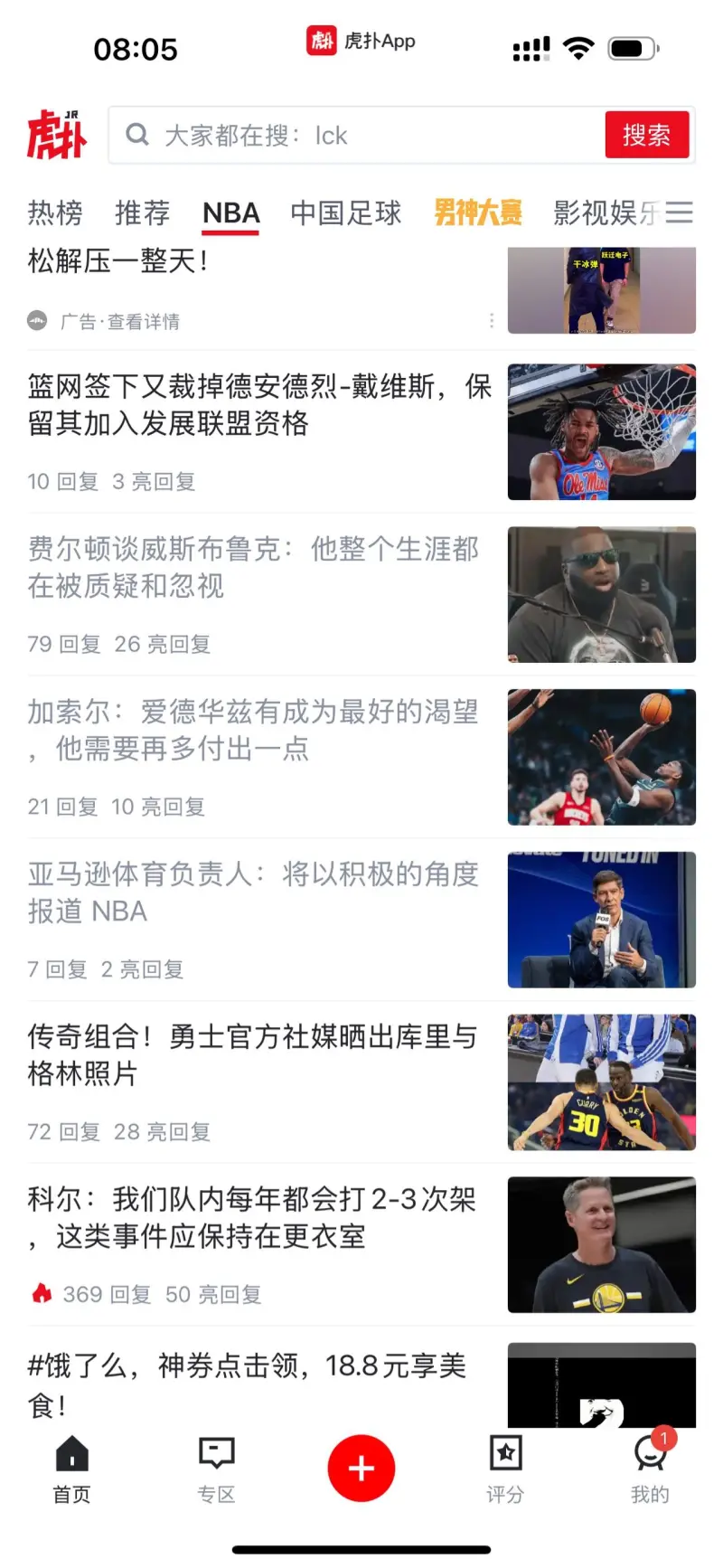This screenshot has width=723, height=1568.
Task: Open the ad options three-dot icon
Action: [x=492, y=321]
